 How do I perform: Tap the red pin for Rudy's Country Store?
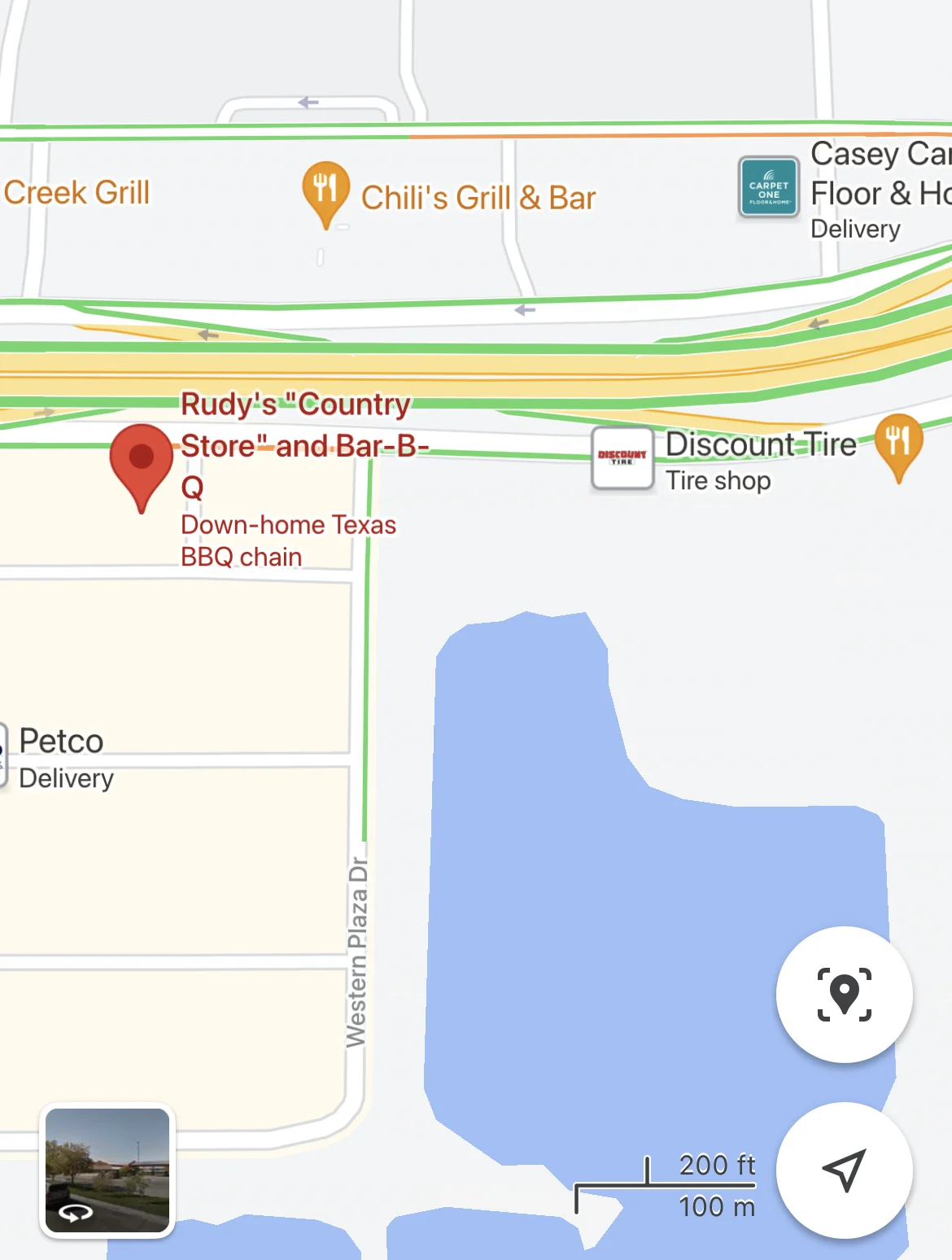point(142,461)
